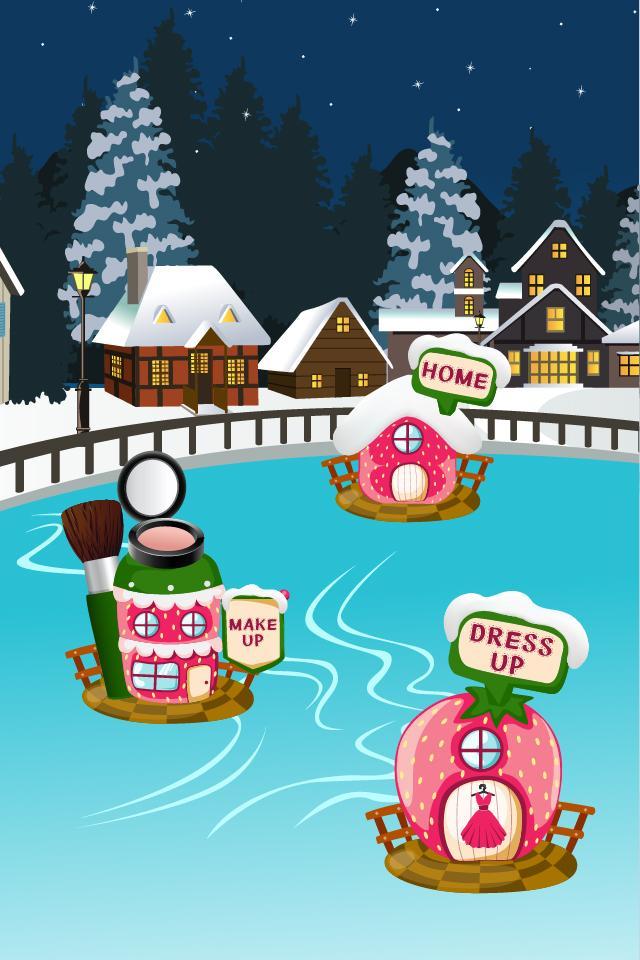Open the Home strawberry house
The image size is (640, 960).
[x=407, y=455]
